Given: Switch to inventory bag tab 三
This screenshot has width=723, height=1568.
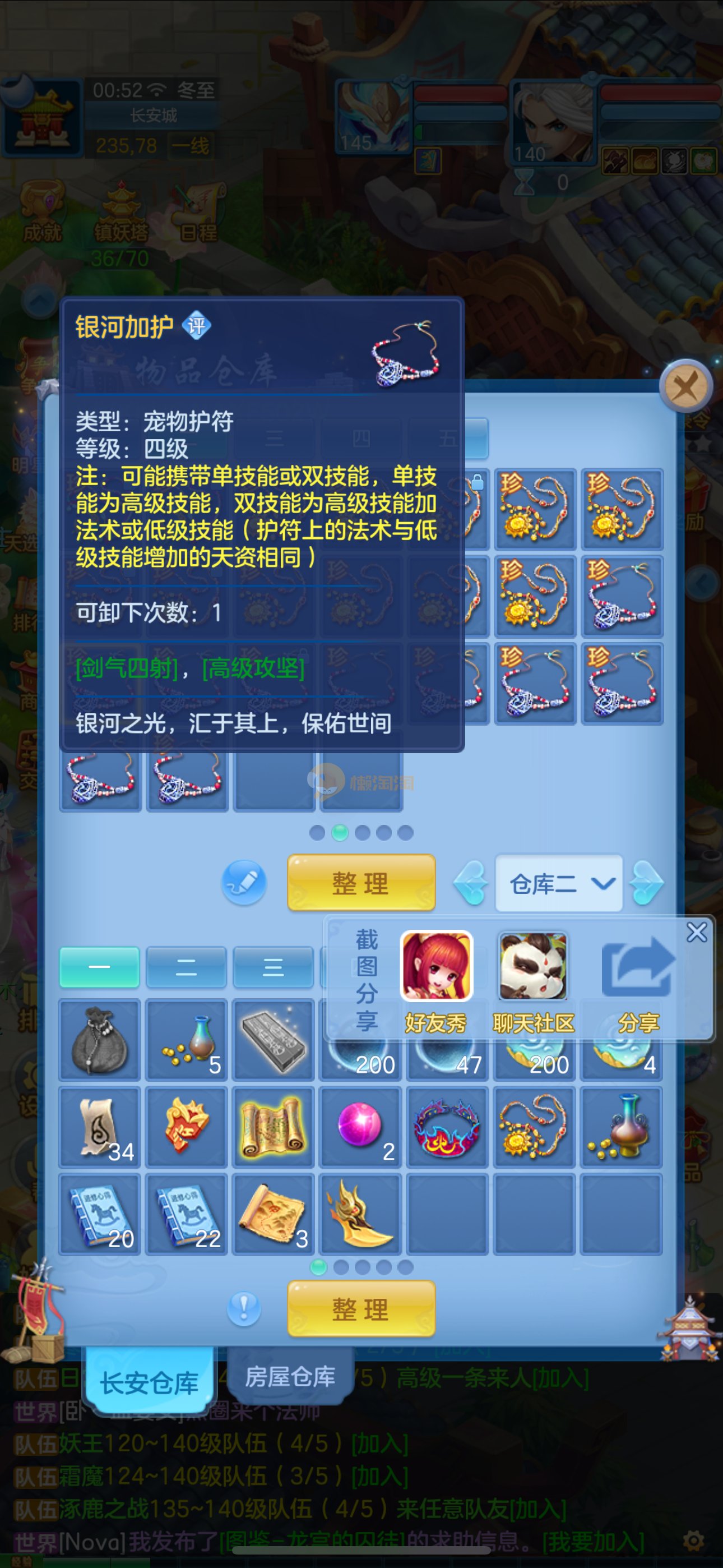Looking at the screenshot, I should (274, 967).
